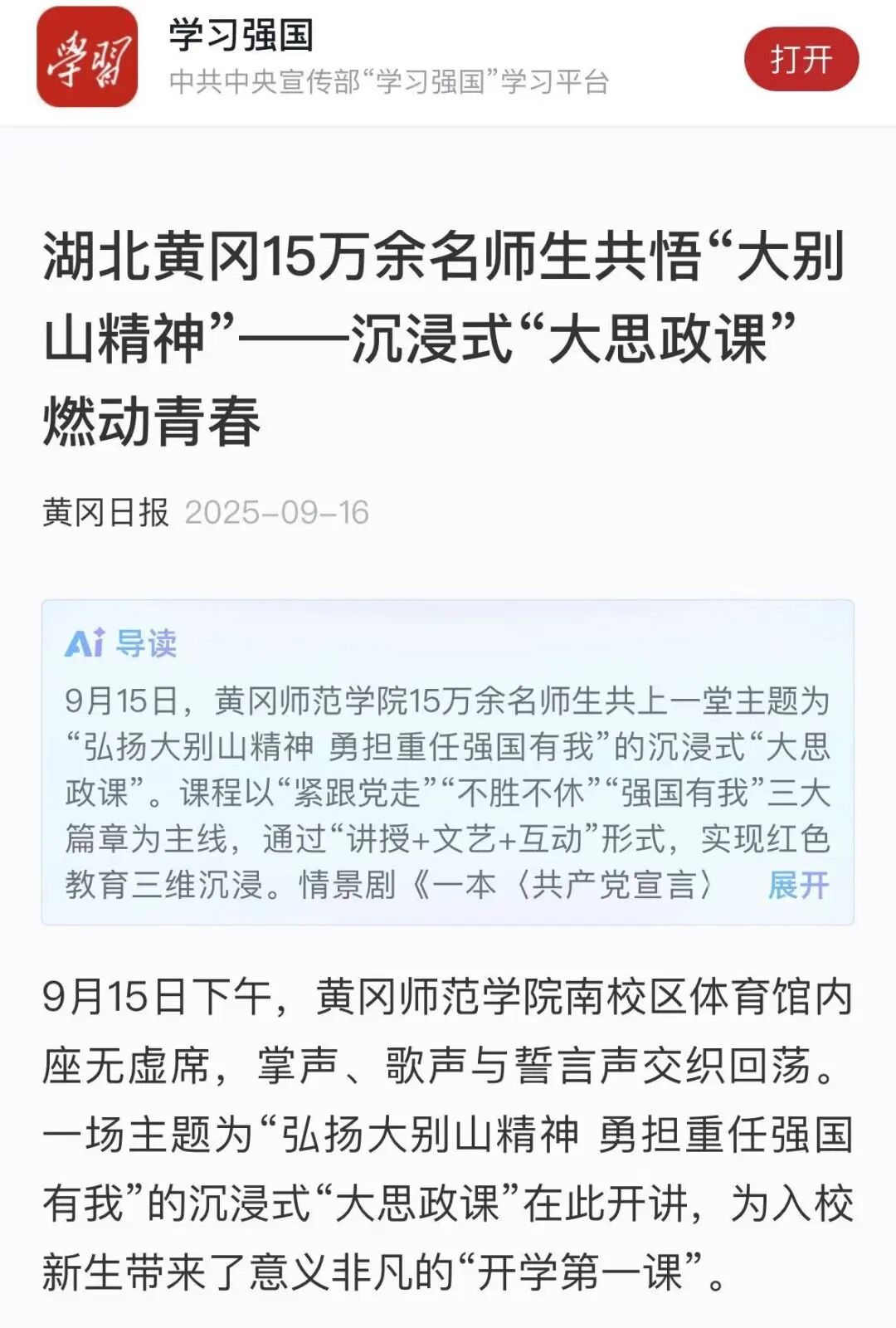Expand the AI 导读 summary with 展开
Image resolution: width=896 pixels, height=1328 pixels.
[x=798, y=885]
